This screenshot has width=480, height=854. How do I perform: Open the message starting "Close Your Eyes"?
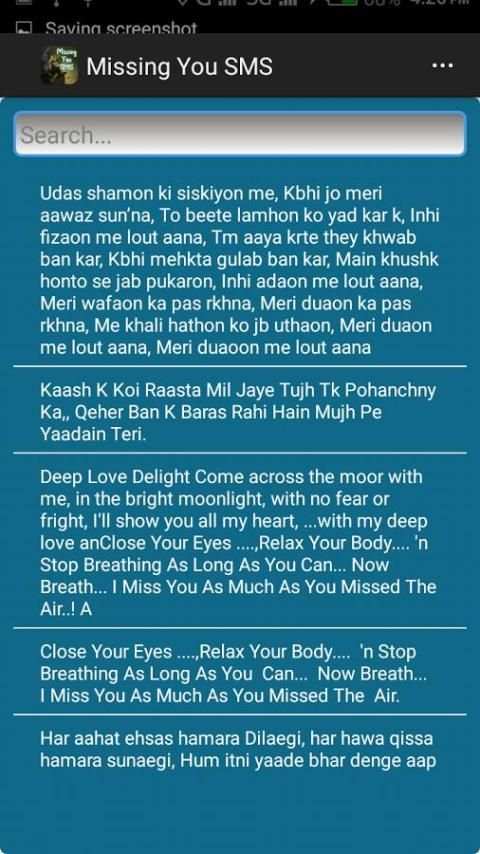(240, 672)
